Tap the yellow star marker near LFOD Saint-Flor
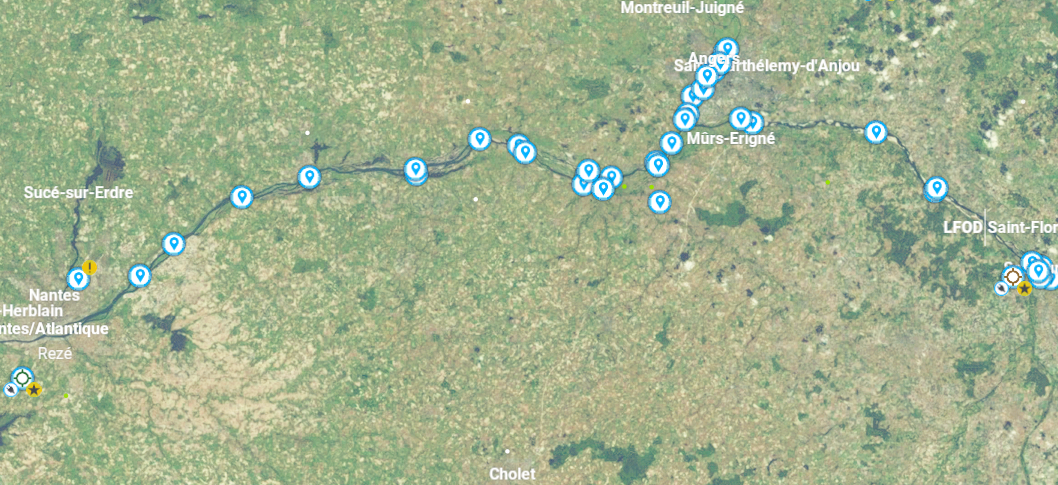The height and width of the screenshot is (485, 1058). pyautogui.click(x=1025, y=288)
